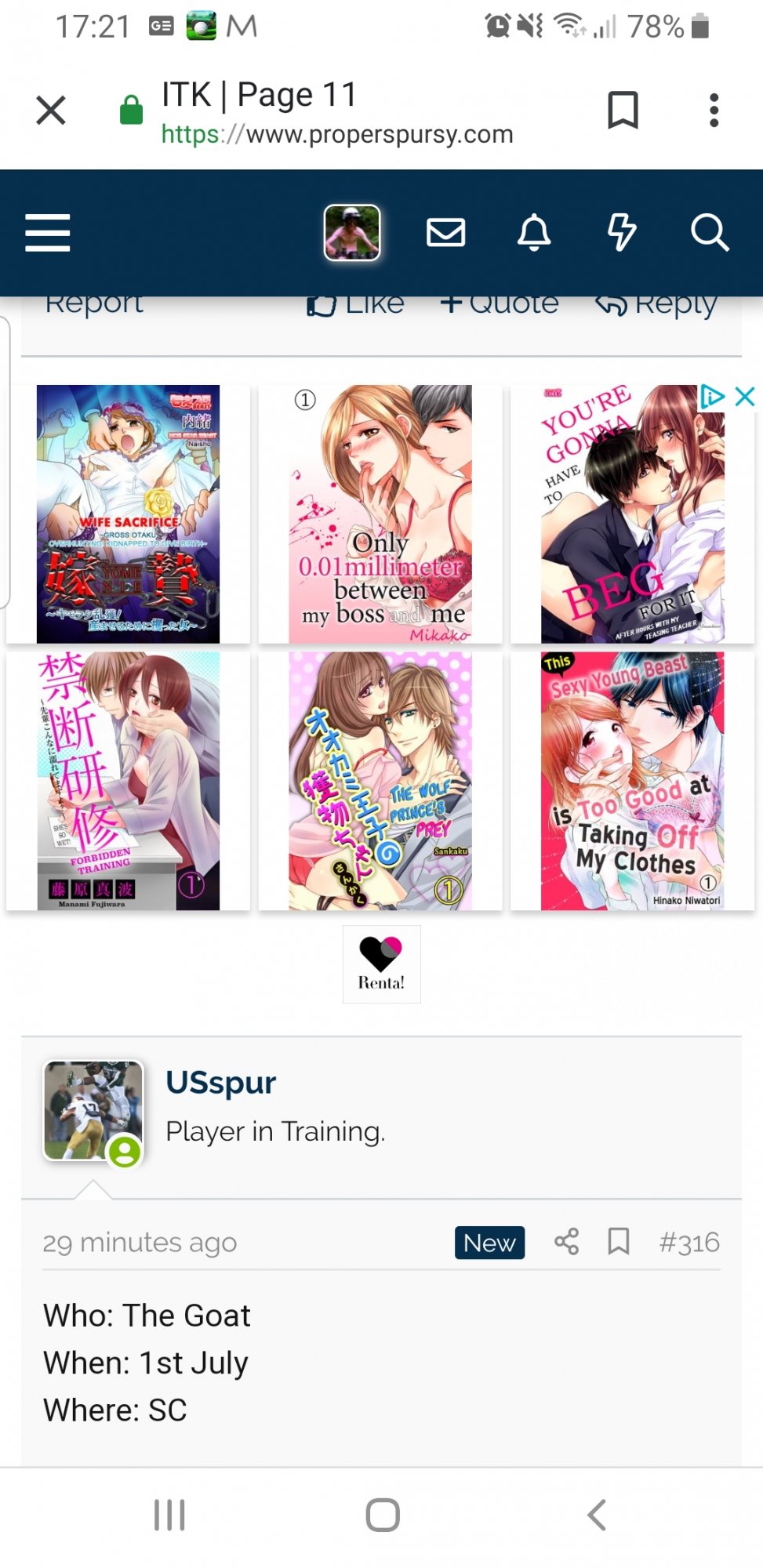Open the notifications bell
Screen dimensions: 763x1568
[x=534, y=233]
